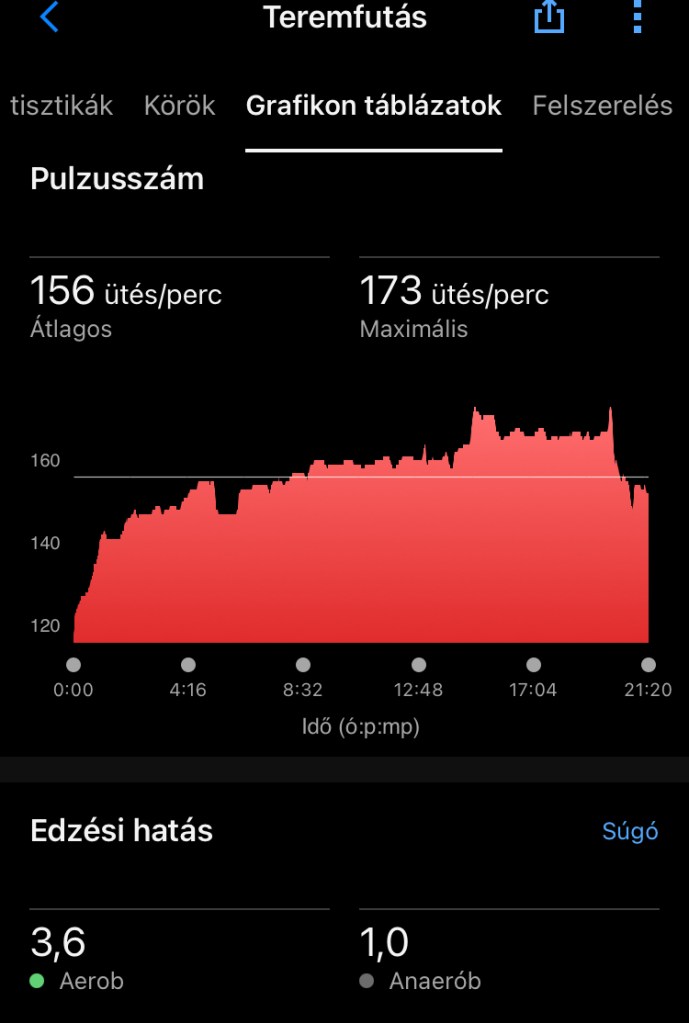Share this Teremfutás activity

(549, 18)
